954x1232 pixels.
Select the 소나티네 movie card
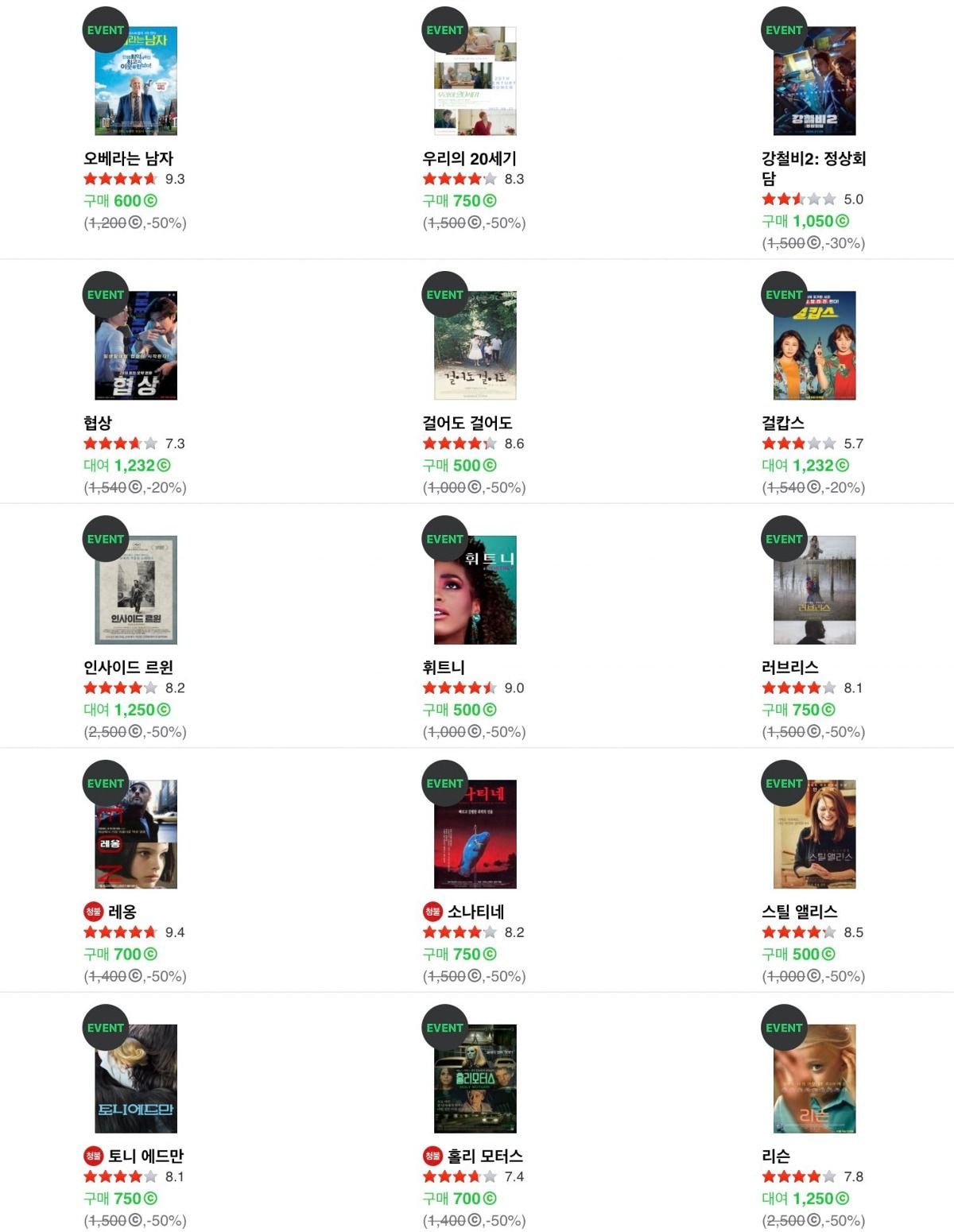pyautogui.click(x=475, y=835)
